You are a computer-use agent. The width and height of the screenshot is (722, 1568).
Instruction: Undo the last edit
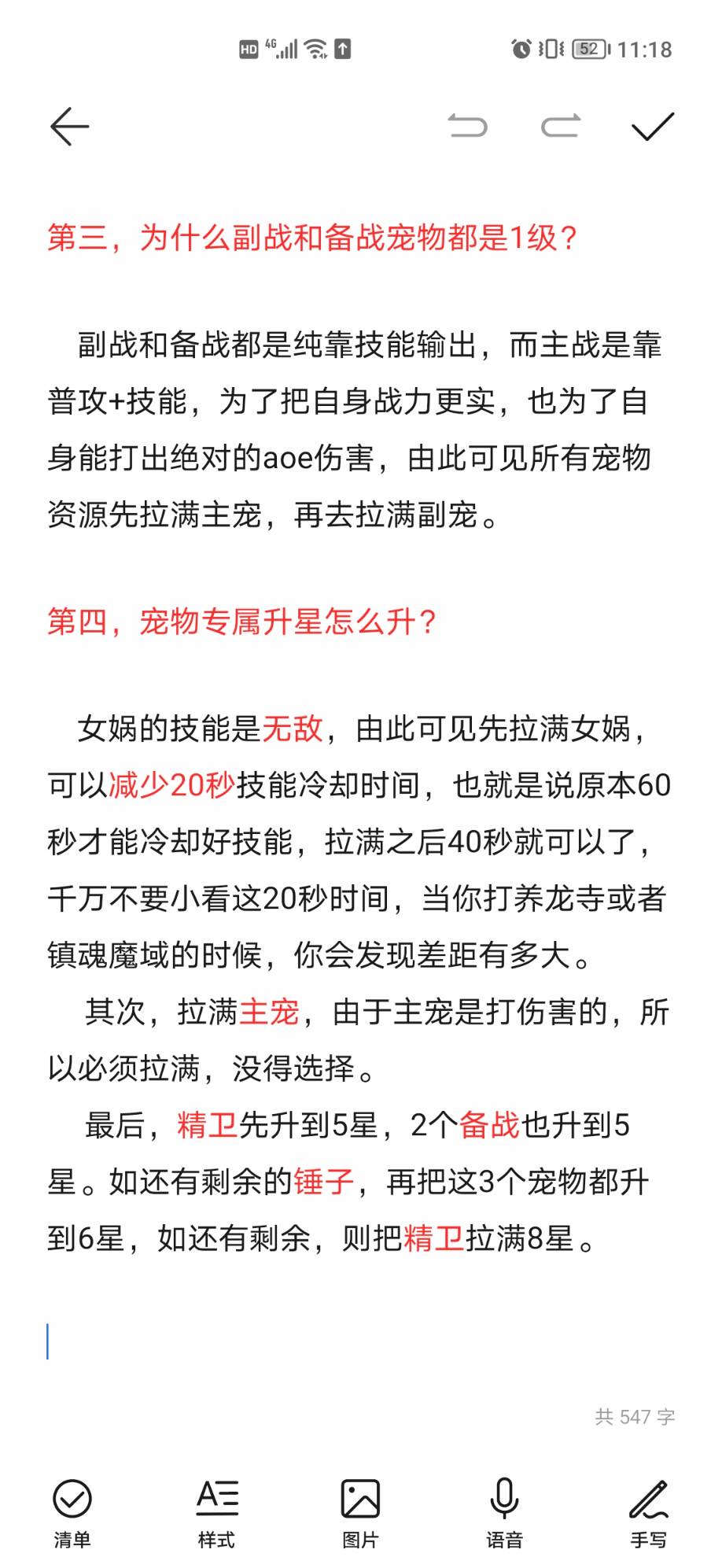tap(467, 127)
